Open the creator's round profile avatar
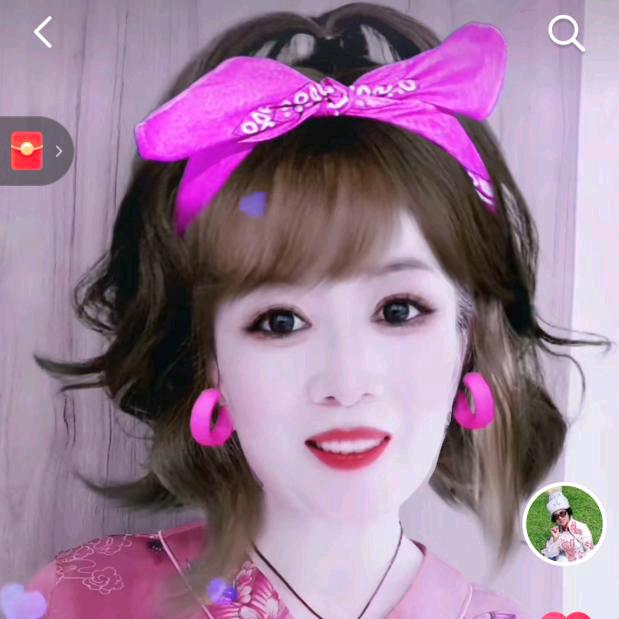 click(565, 523)
